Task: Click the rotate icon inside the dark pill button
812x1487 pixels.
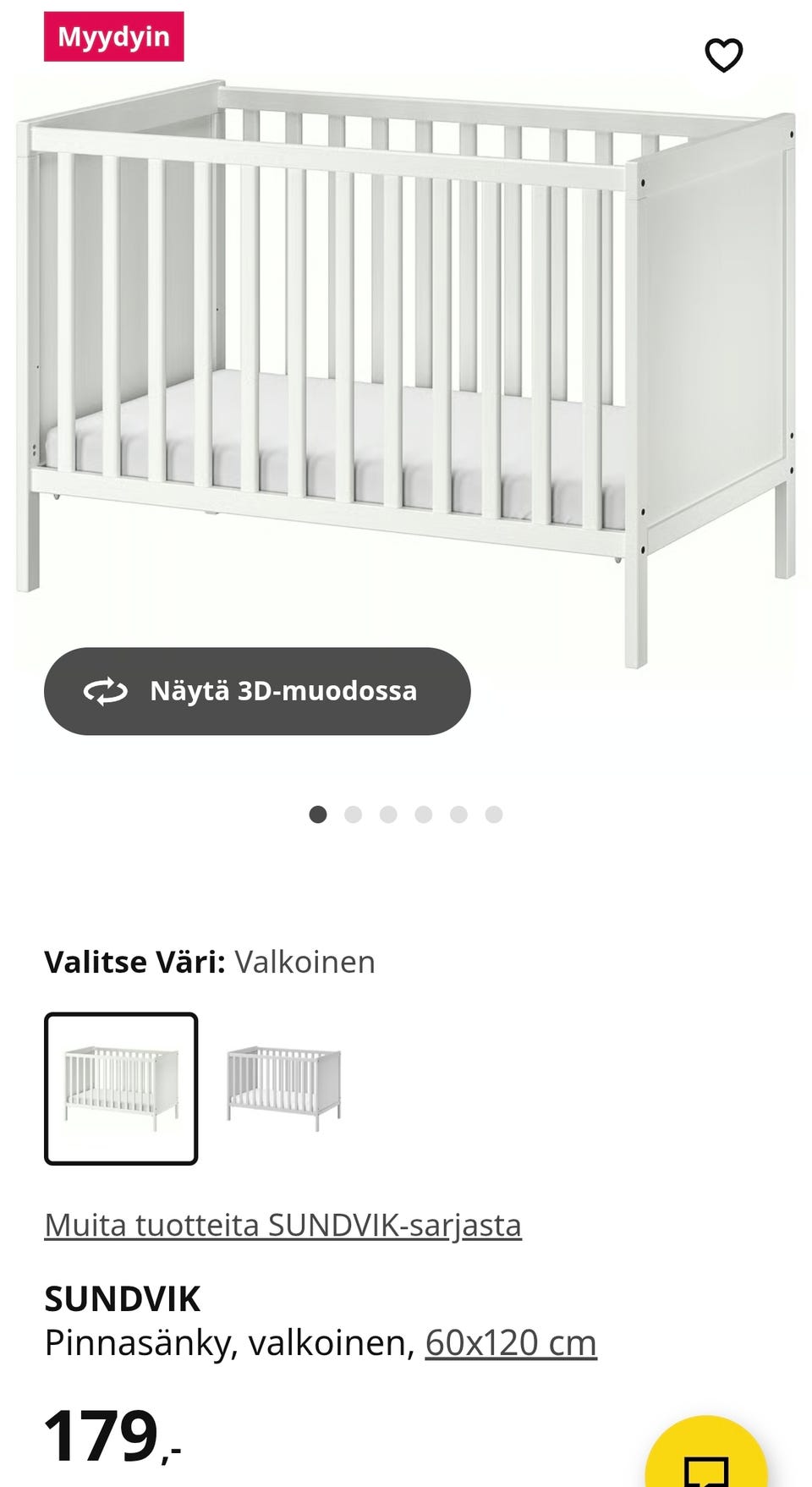Action: (104, 691)
